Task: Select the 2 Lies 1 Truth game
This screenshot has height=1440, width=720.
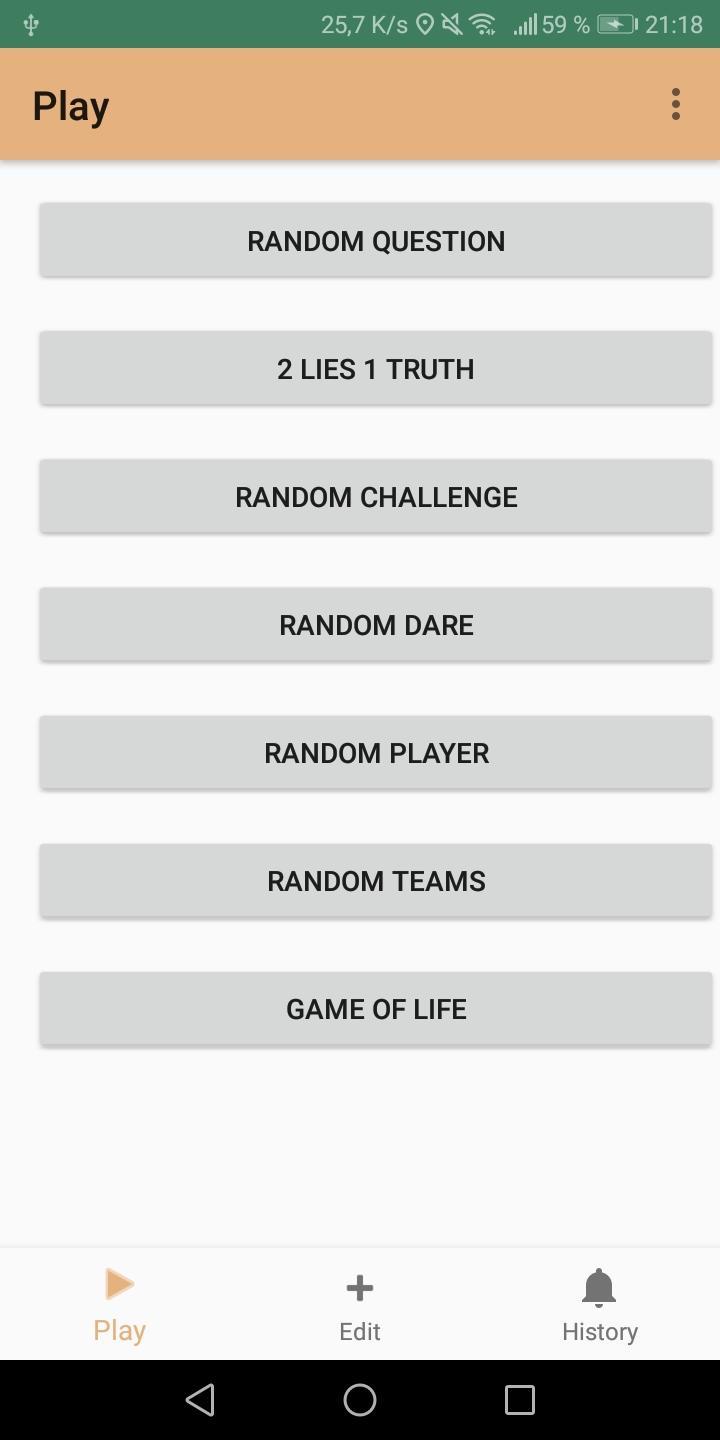Action: pos(376,369)
